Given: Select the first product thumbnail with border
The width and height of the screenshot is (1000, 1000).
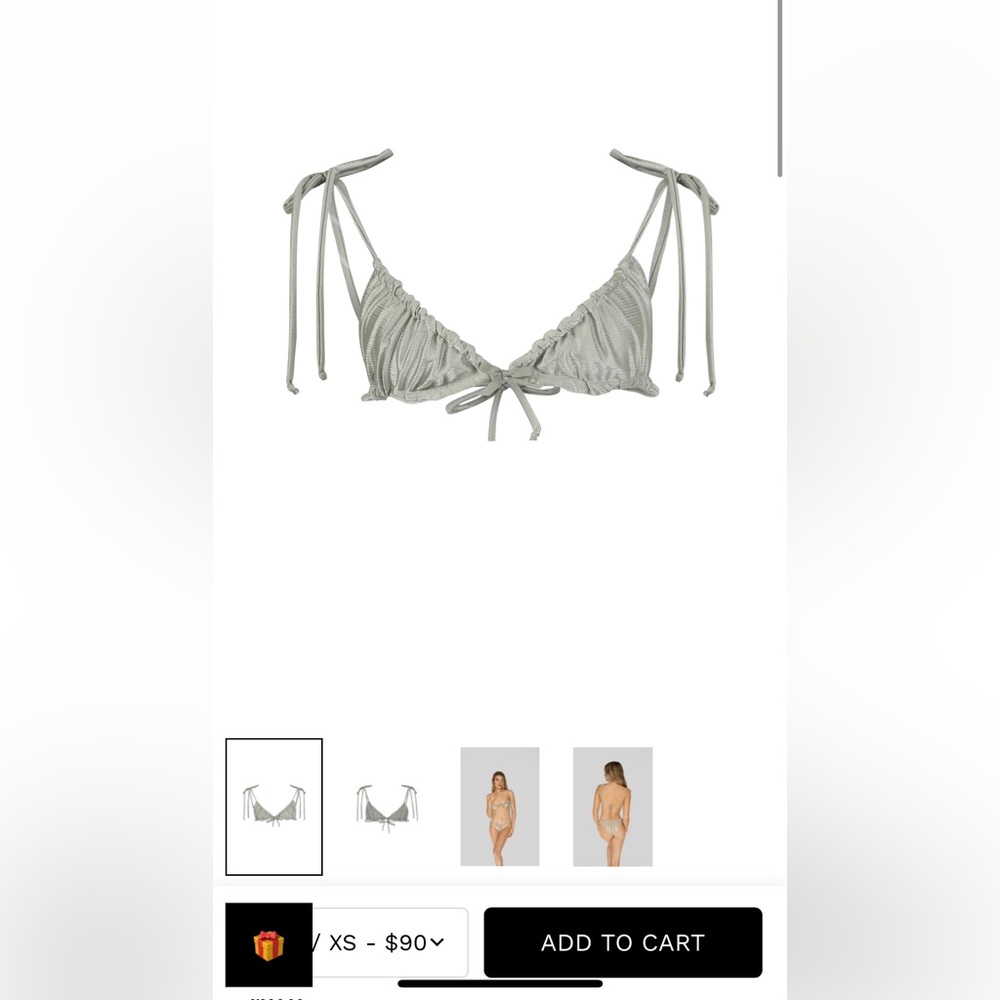Looking at the screenshot, I should click(x=274, y=806).
